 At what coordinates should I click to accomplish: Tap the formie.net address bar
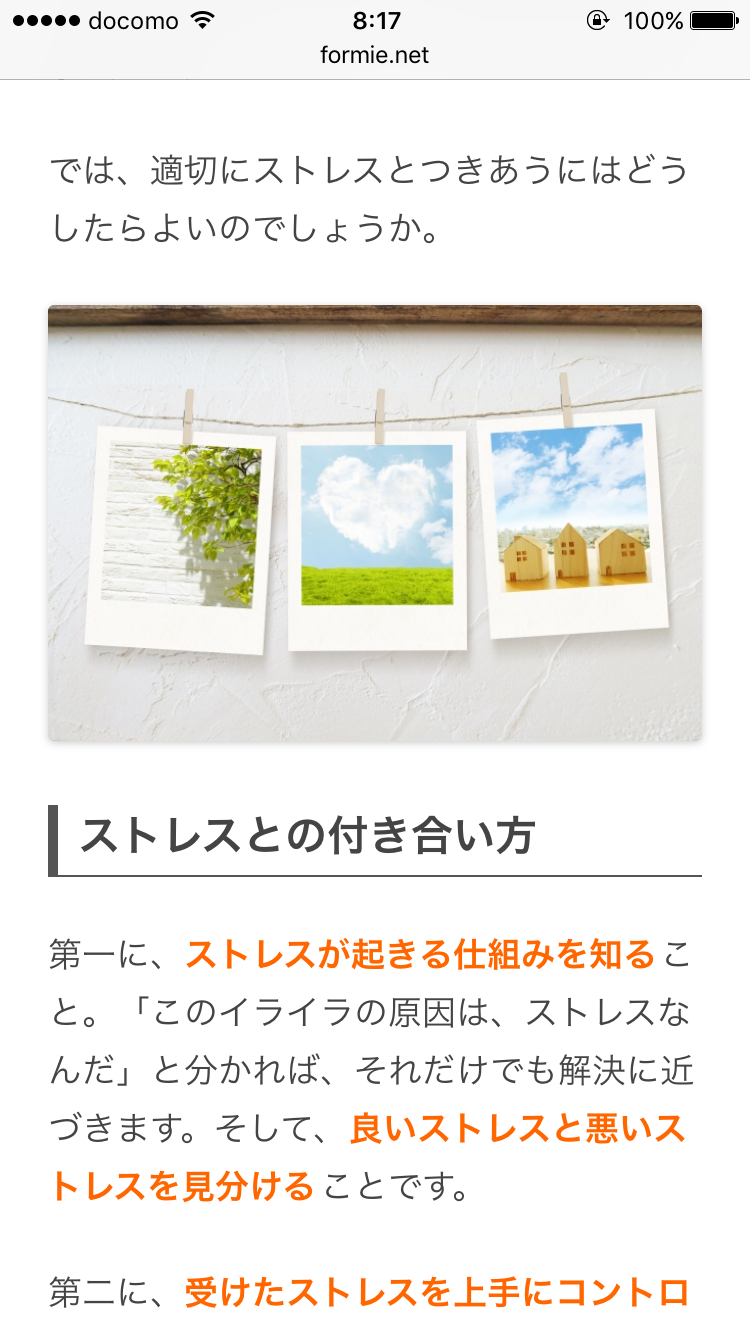[x=374, y=56]
